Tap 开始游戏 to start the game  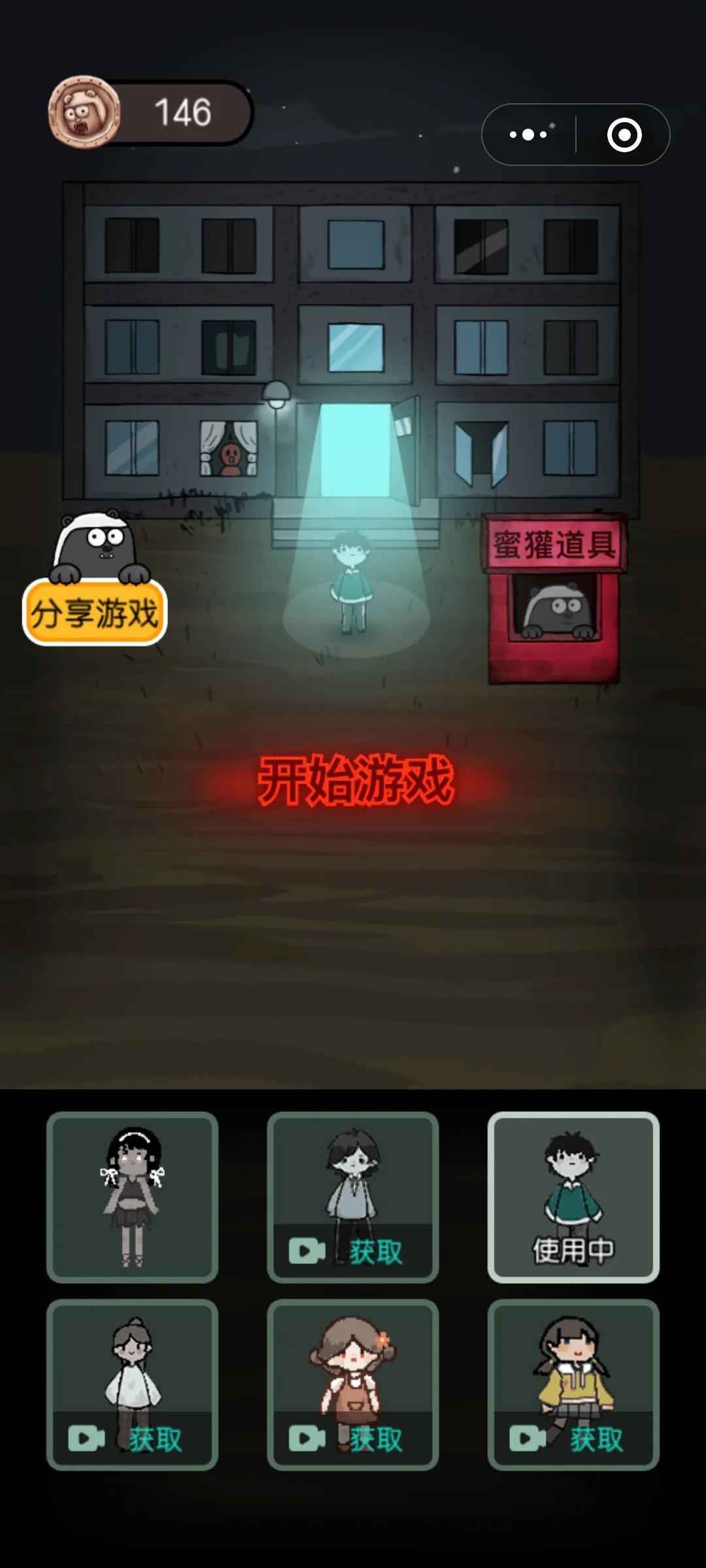coord(355,780)
